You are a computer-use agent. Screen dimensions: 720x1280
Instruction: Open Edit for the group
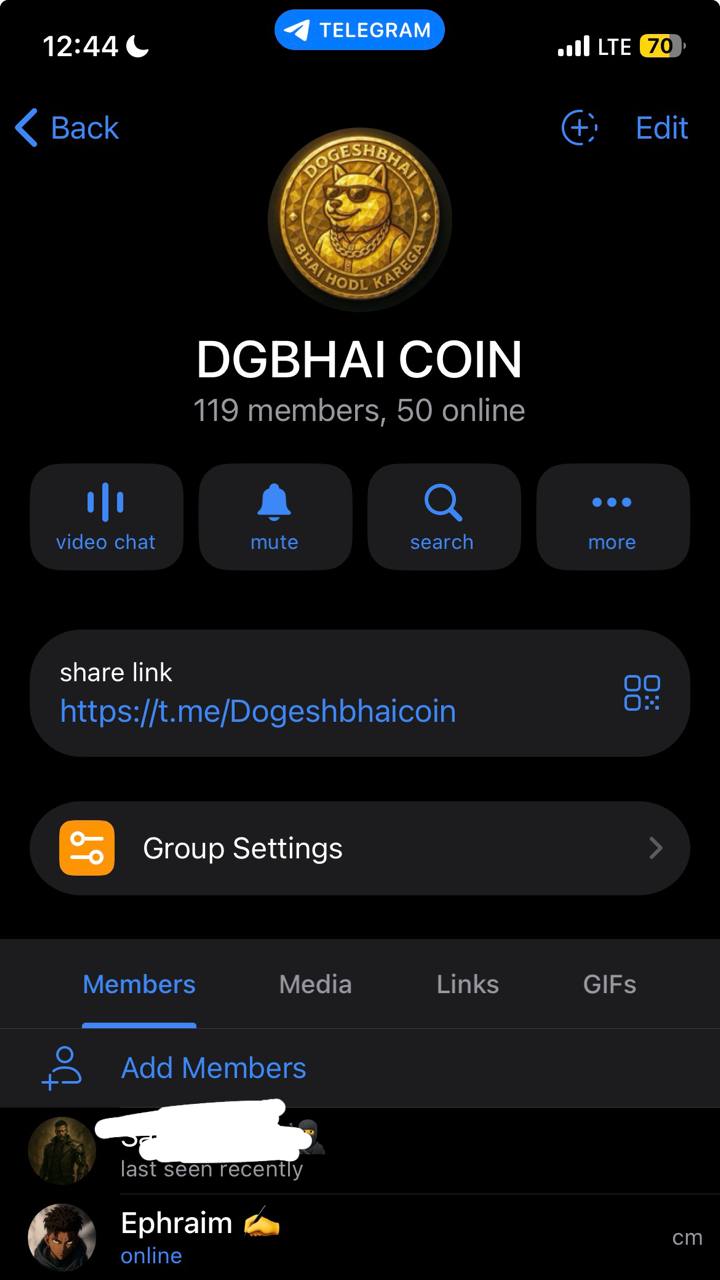662,128
